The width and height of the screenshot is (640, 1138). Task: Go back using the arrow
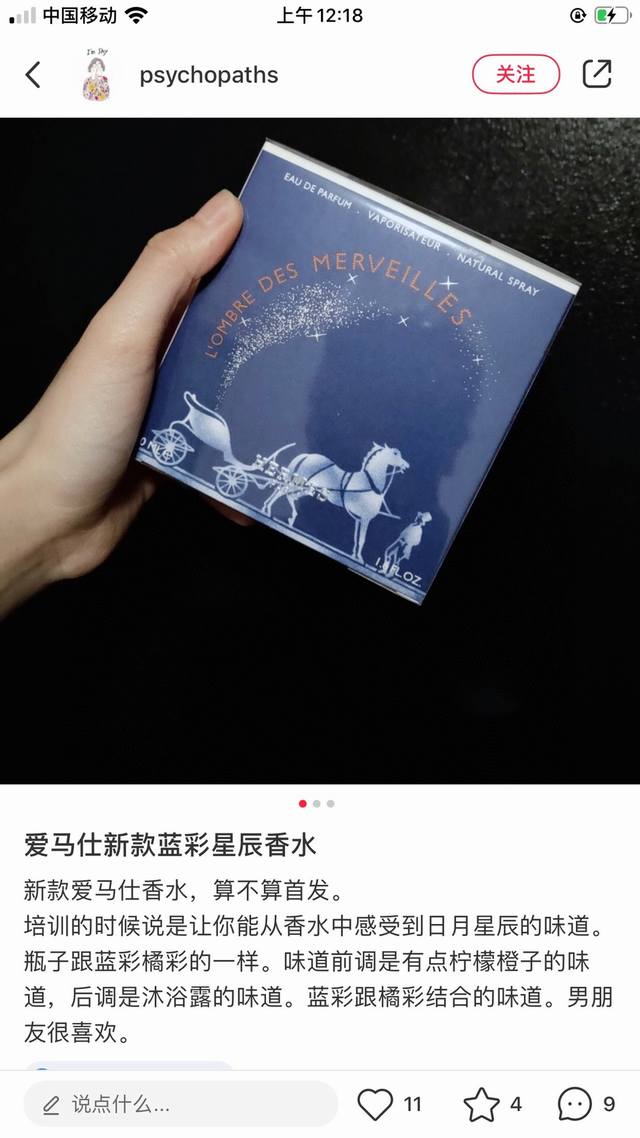33,74
